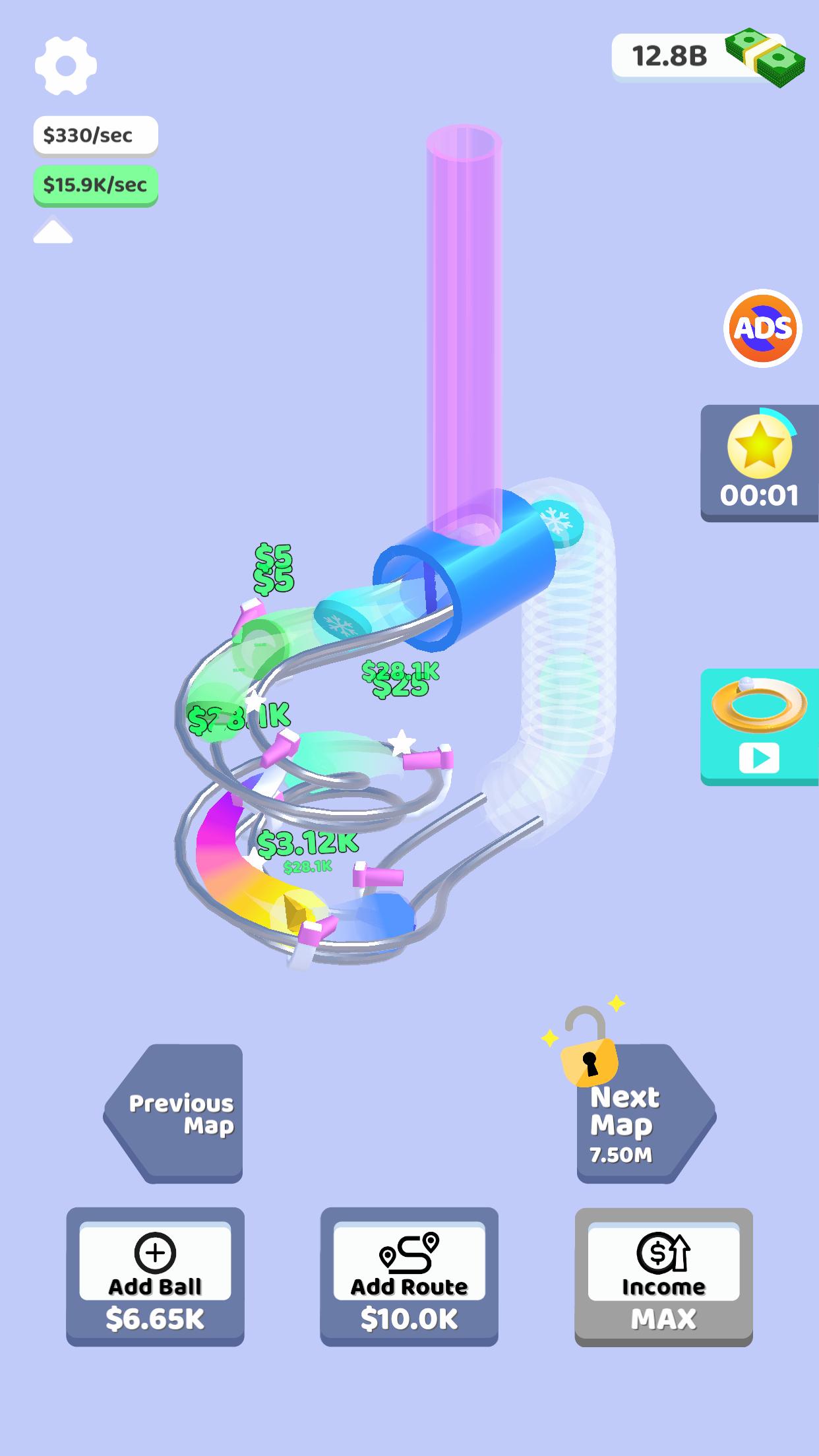
Task: Tap the no-ads button
Action: point(762,328)
